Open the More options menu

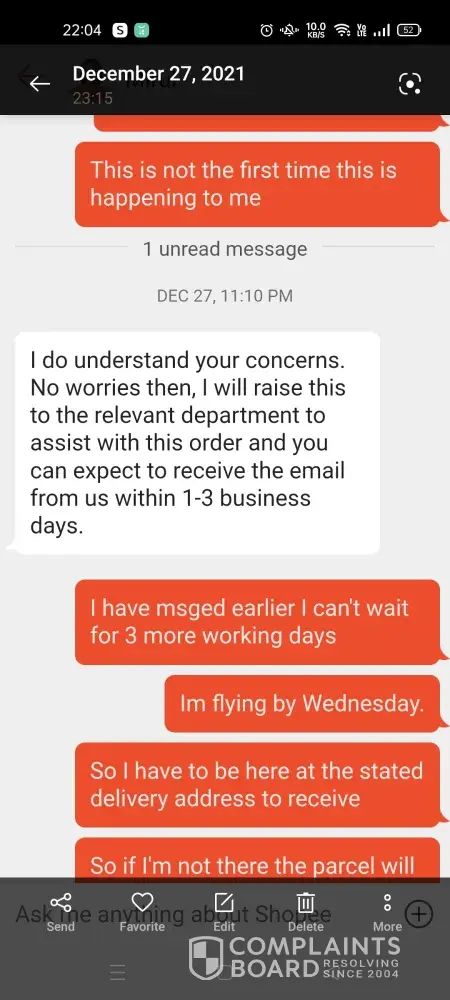point(388,913)
